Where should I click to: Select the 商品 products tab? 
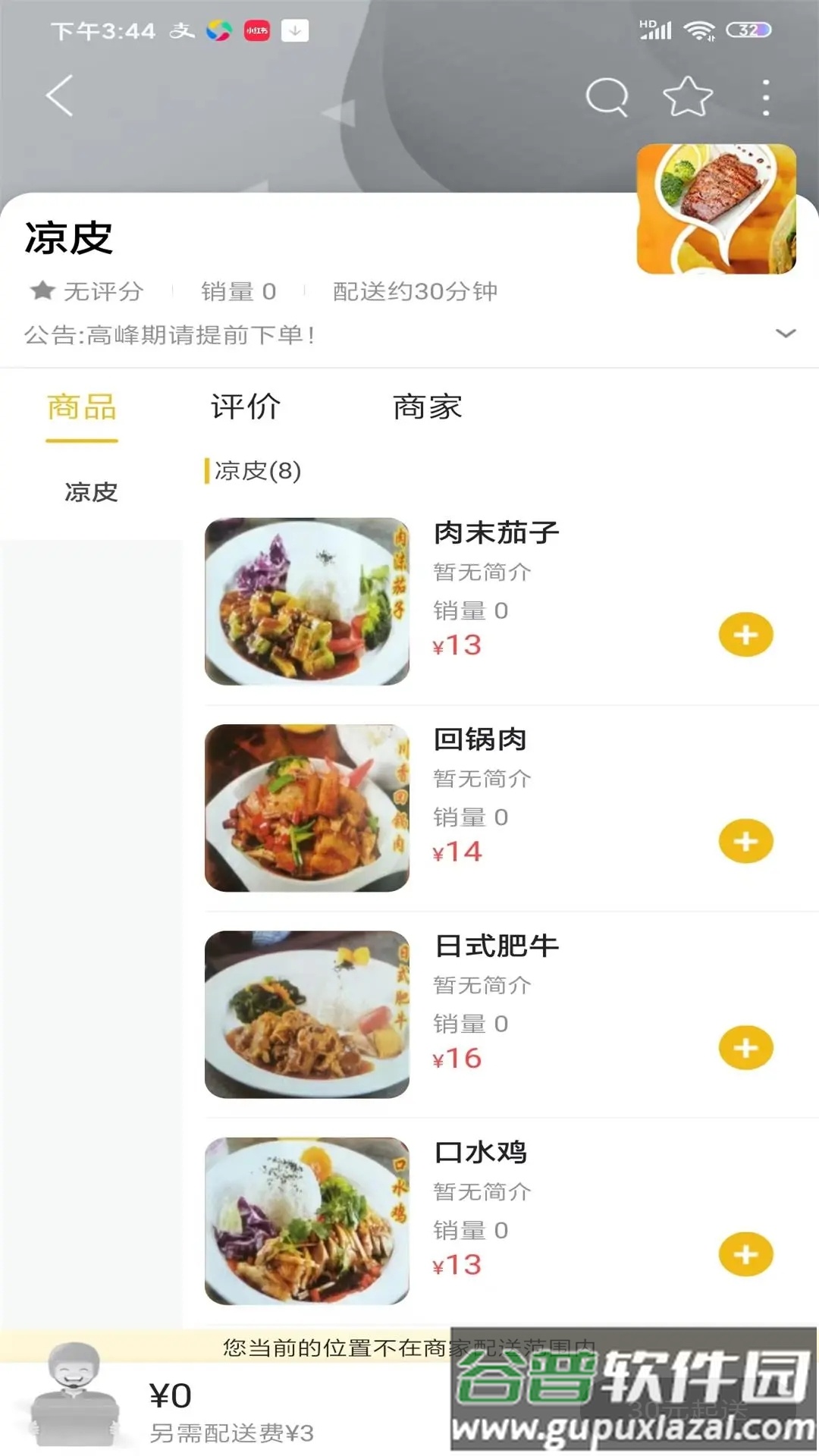(x=82, y=407)
